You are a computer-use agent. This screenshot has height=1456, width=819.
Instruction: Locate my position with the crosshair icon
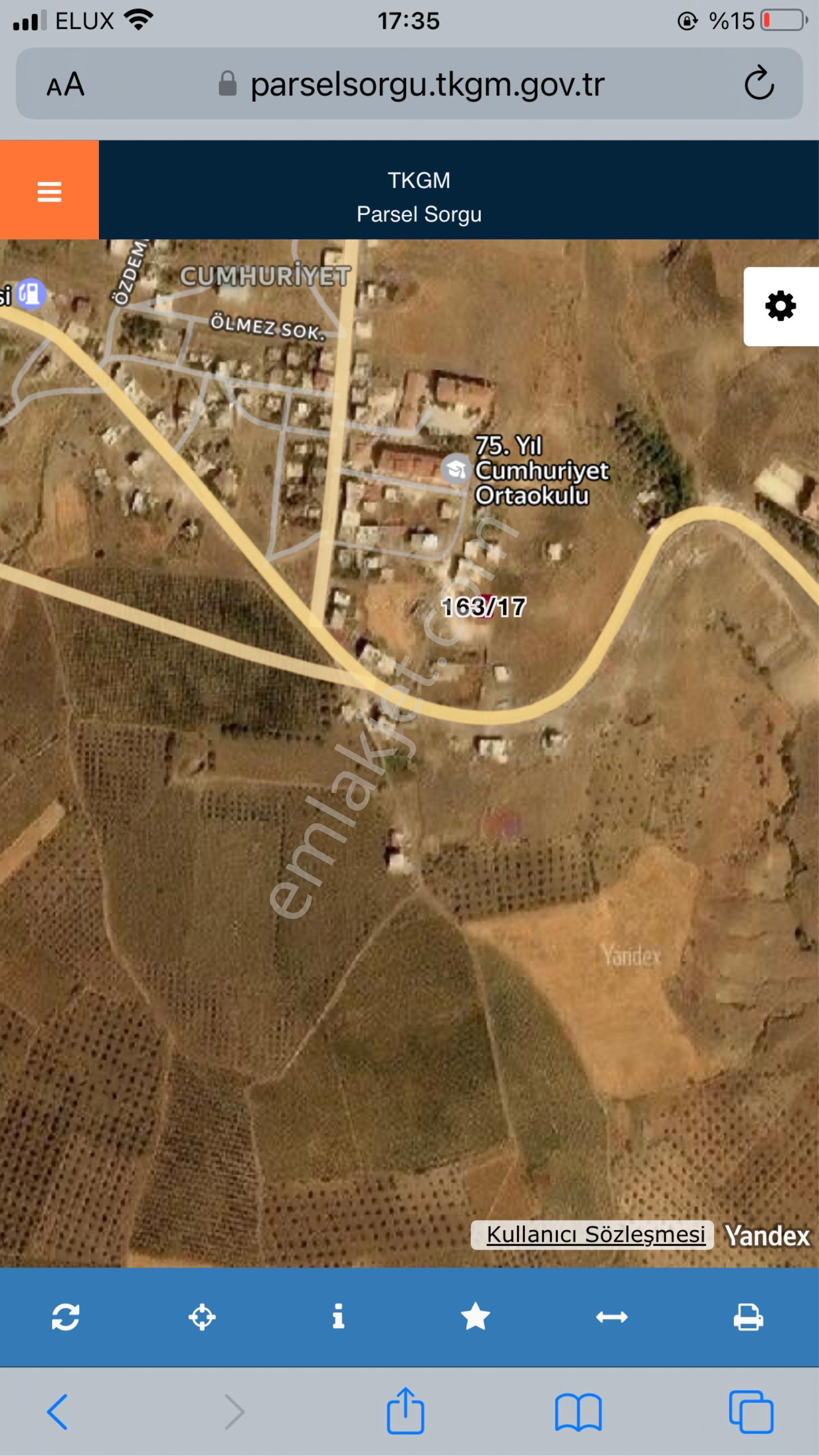(202, 1317)
